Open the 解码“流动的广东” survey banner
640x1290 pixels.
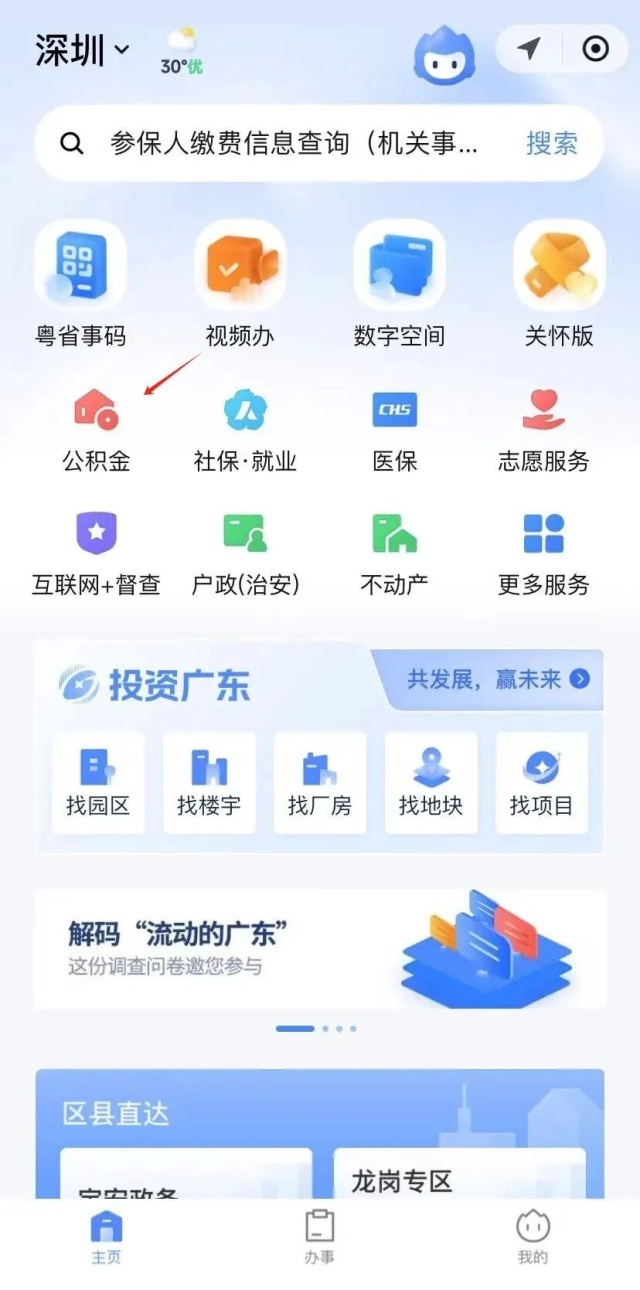pyautogui.click(x=320, y=949)
